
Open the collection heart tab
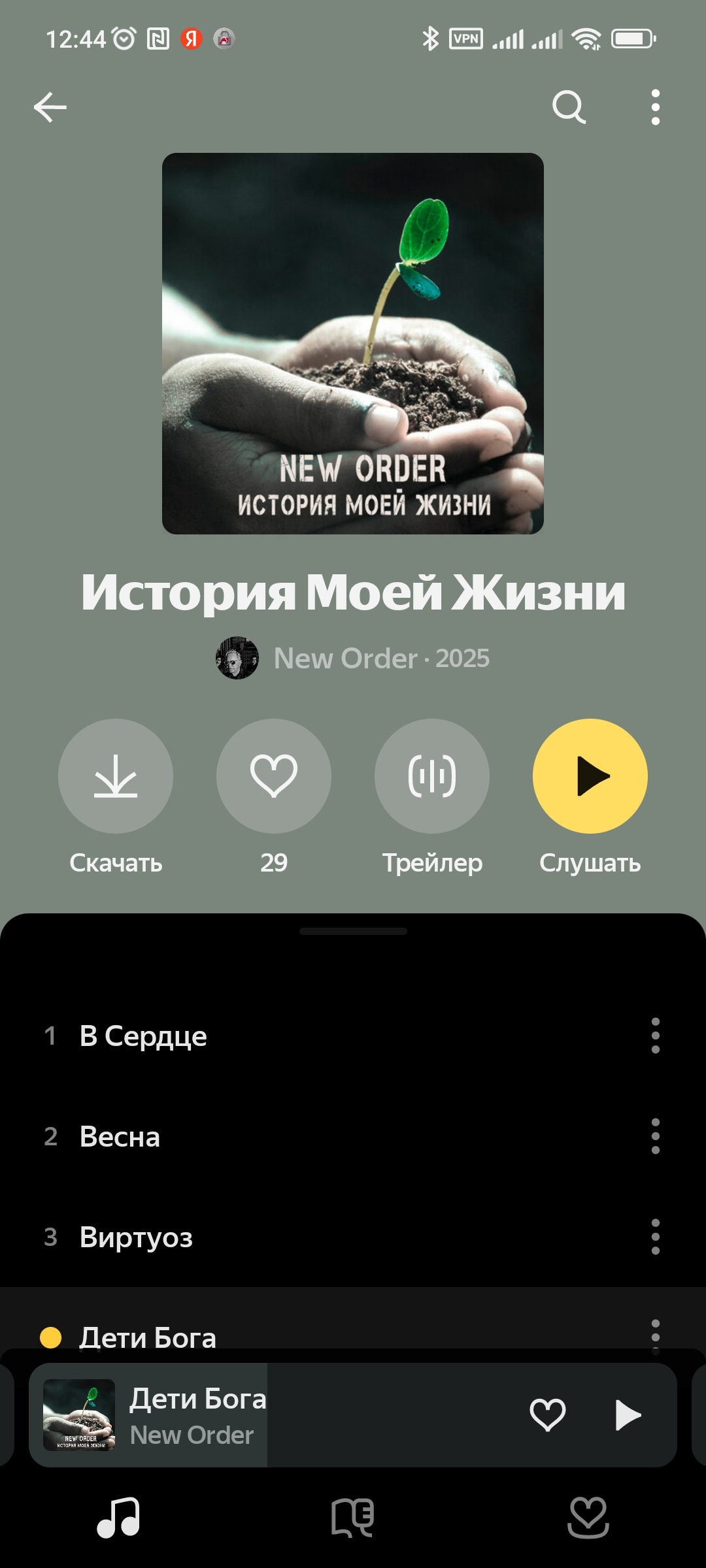click(x=588, y=1517)
